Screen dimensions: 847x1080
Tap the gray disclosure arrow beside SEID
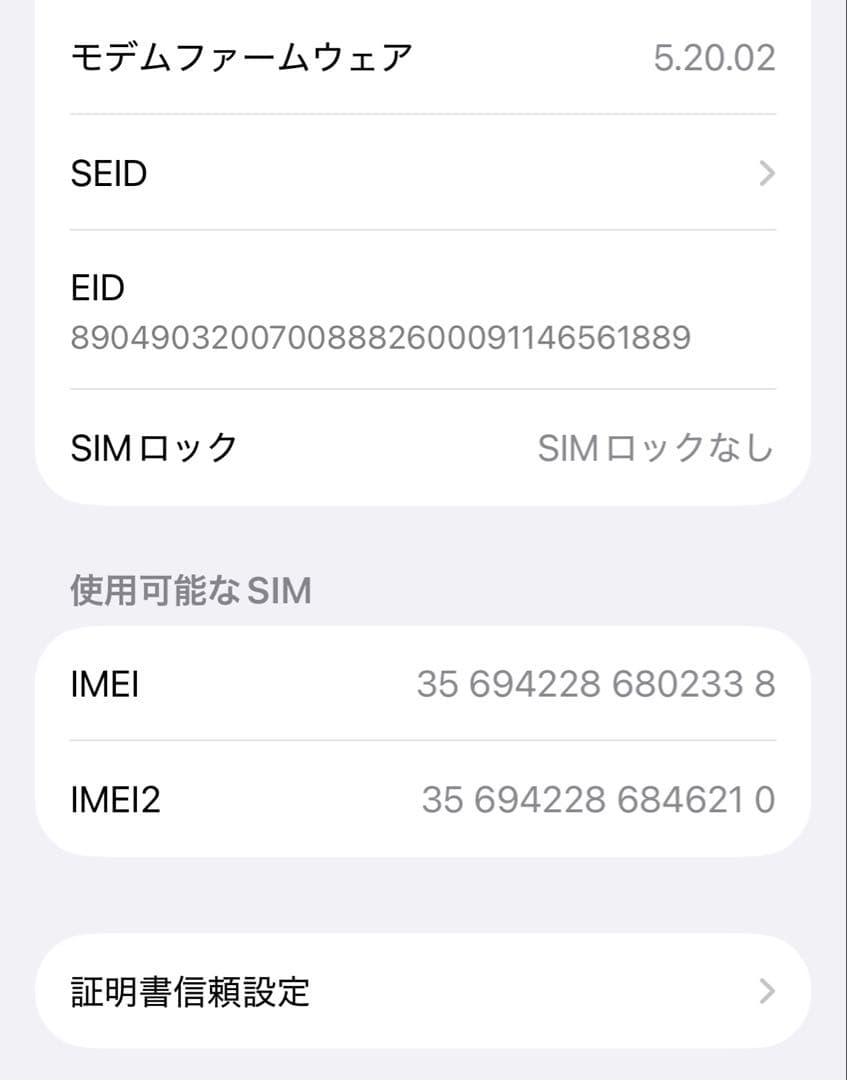tap(766, 173)
